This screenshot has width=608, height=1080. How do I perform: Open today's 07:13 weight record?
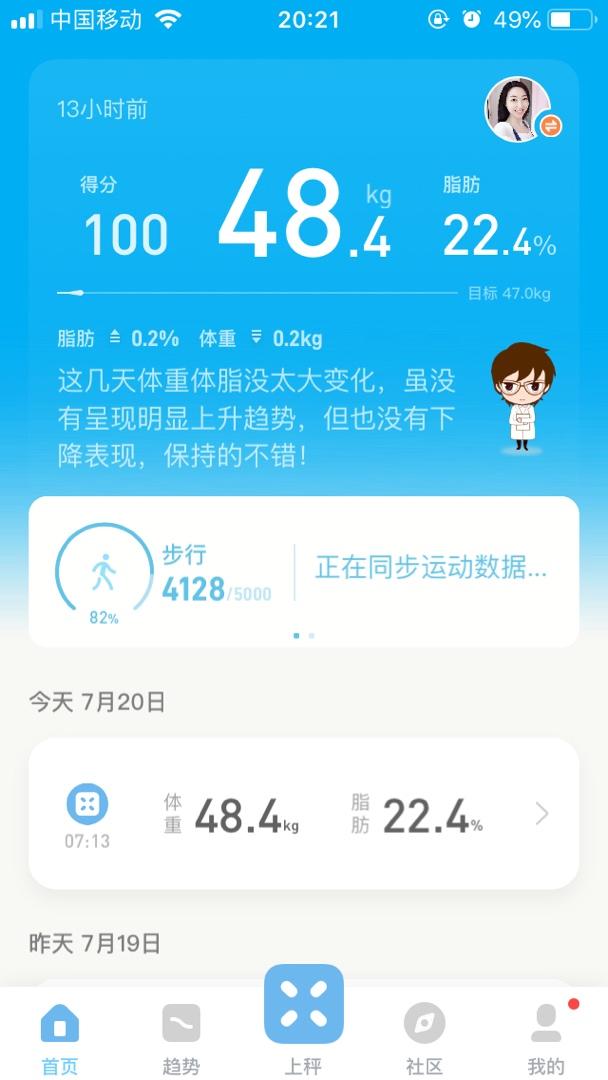[303, 813]
